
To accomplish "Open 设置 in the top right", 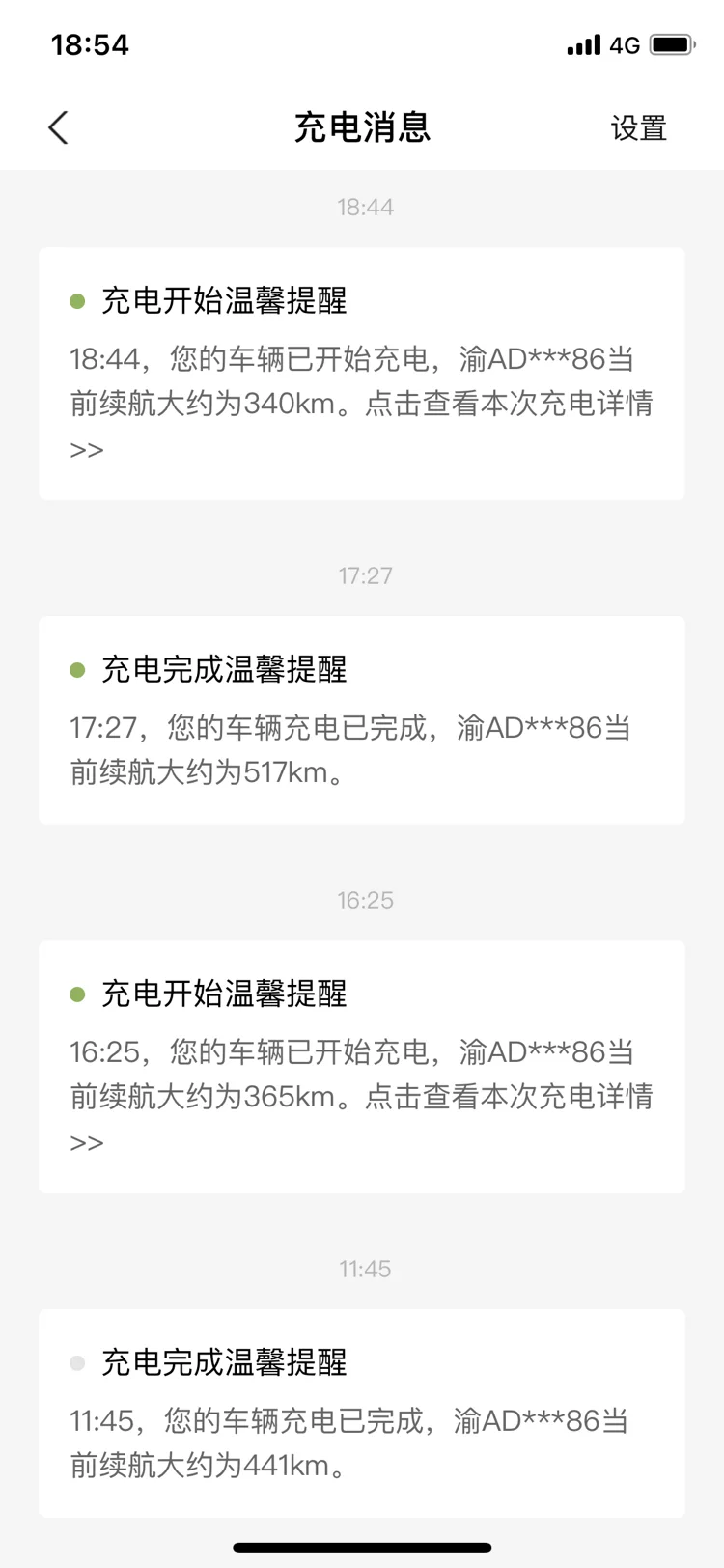I will click(x=638, y=128).
